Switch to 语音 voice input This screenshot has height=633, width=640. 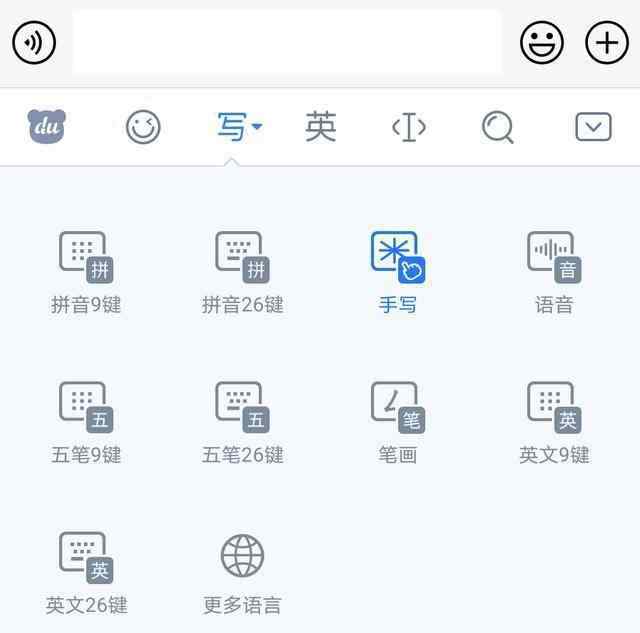click(554, 272)
